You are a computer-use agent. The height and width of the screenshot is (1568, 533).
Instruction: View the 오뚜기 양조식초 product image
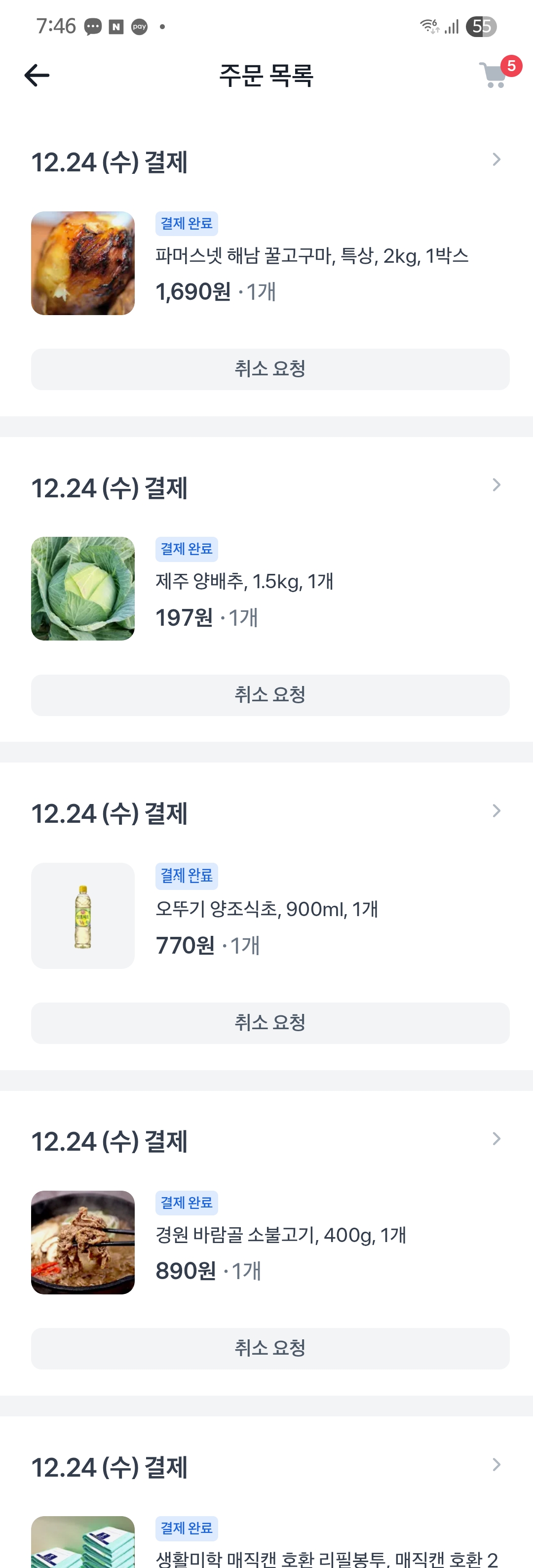(83, 916)
